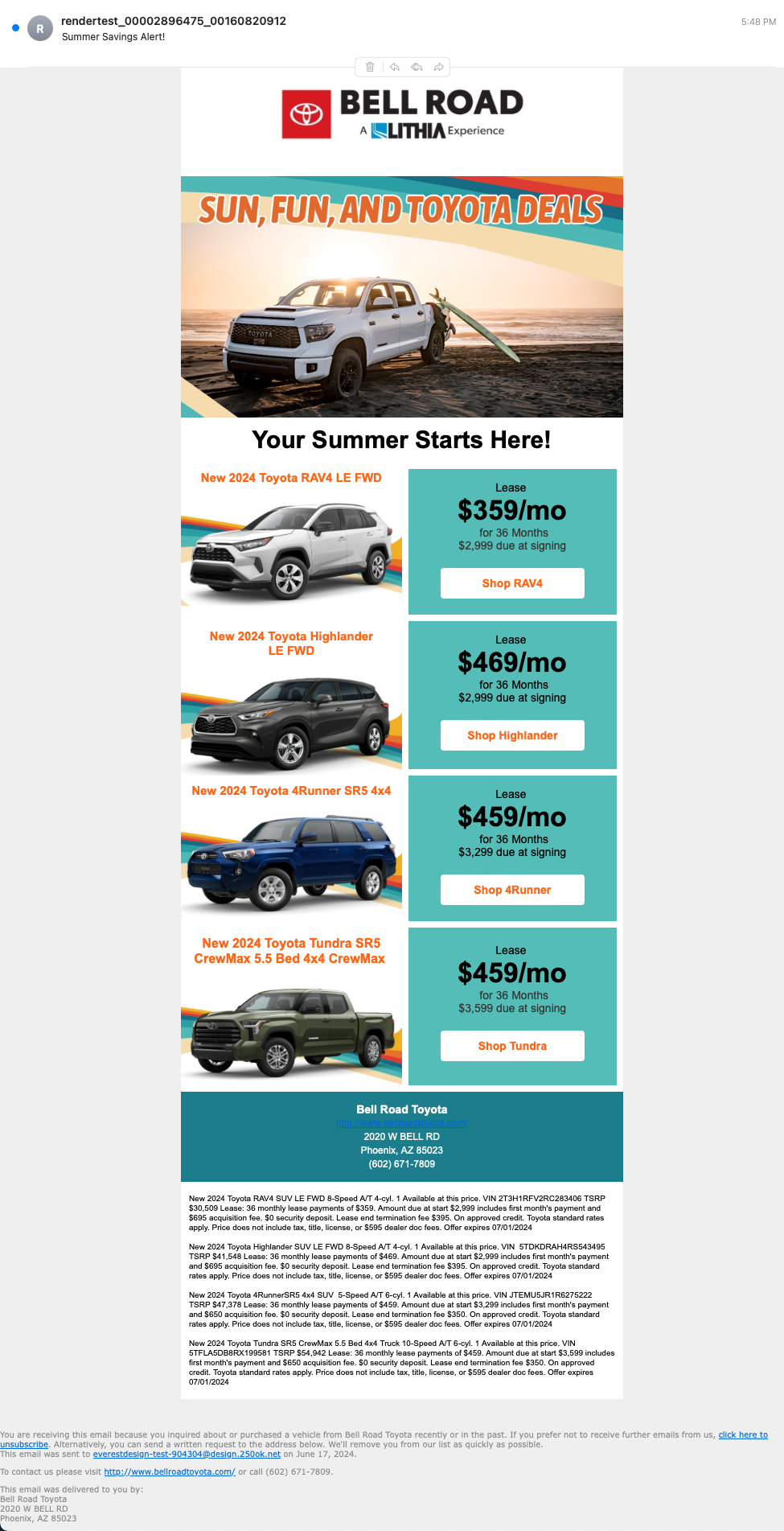
Task: Open bellroadtoyota.com link under Bell Road Toyota
Action: coord(401,1123)
